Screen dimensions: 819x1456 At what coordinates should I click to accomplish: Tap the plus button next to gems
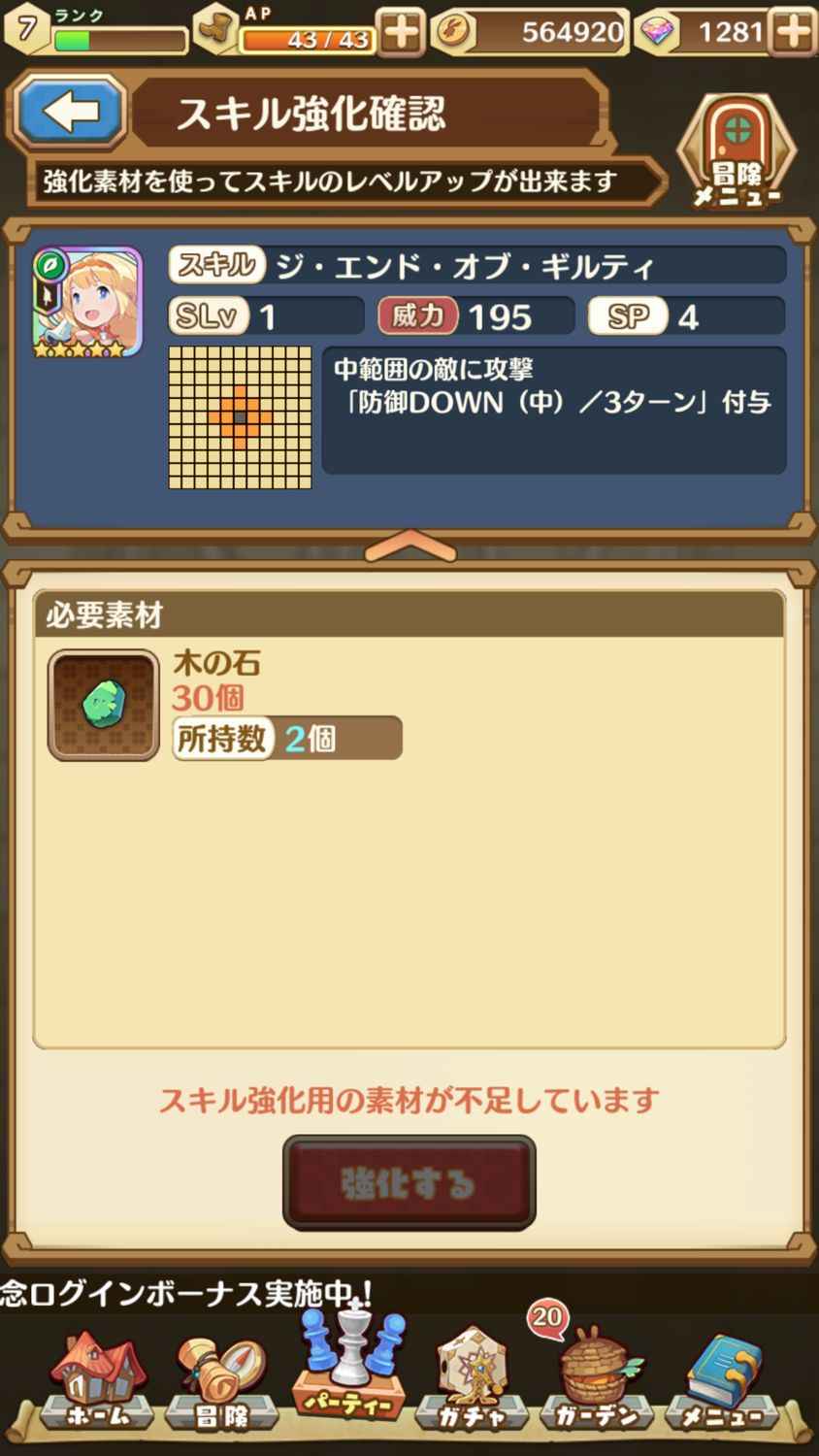click(794, 32)
